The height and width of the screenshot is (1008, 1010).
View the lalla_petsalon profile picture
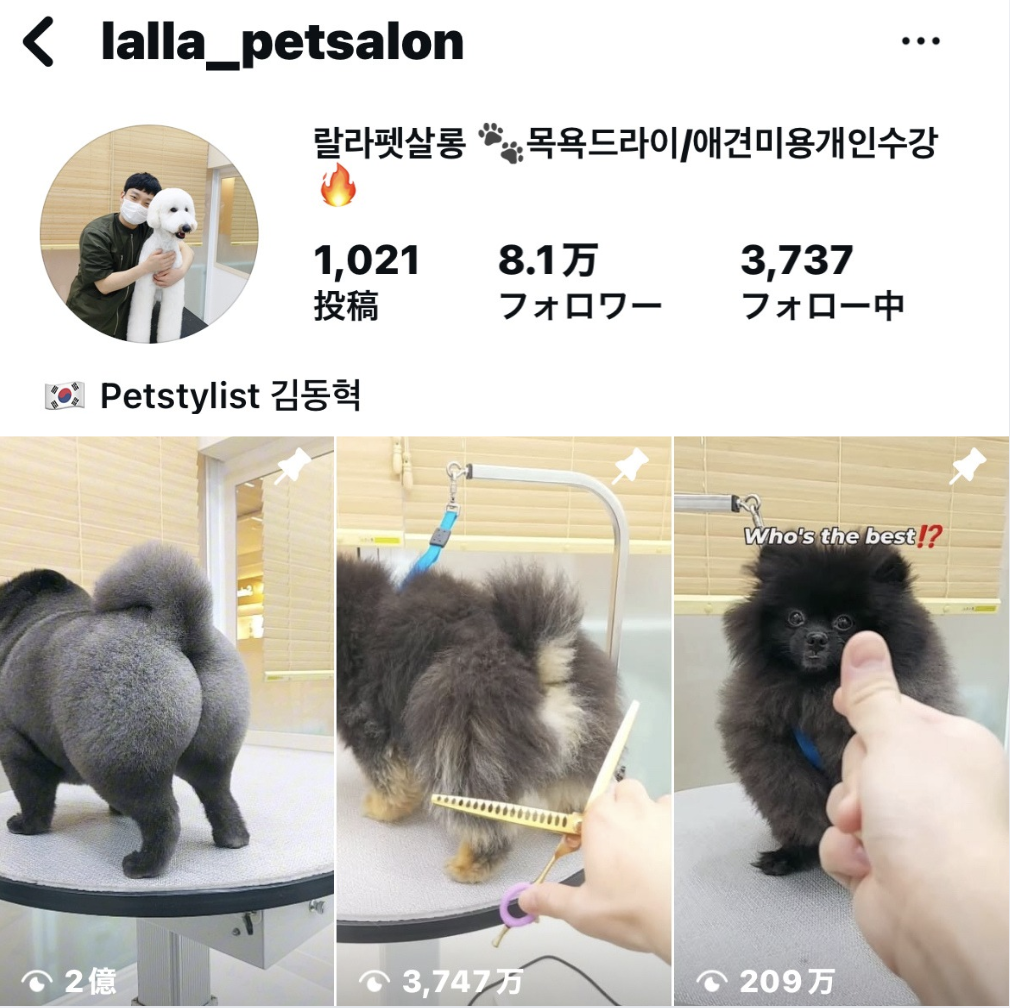click(149, 234)
